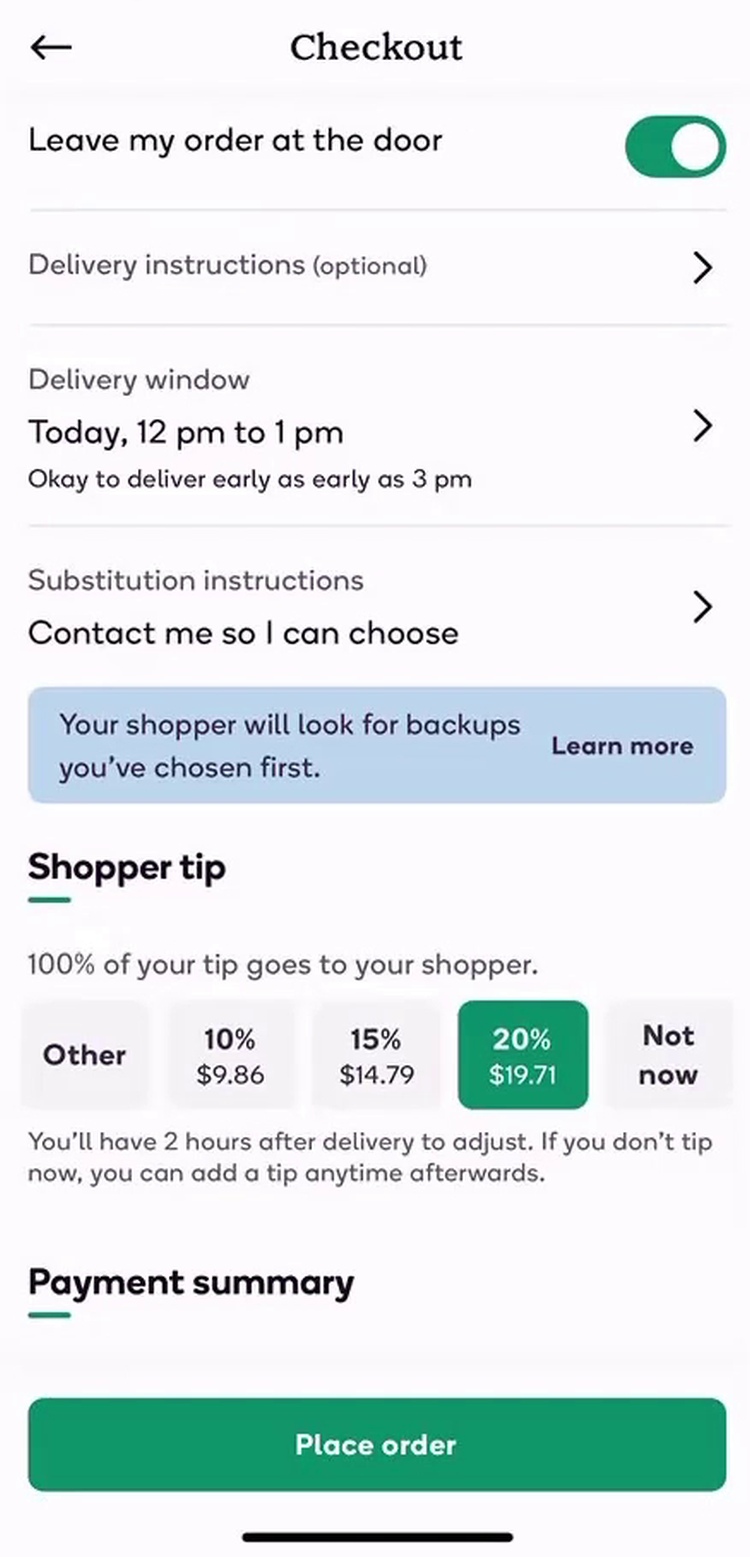The image size is (750, 1557).
Task: Select the 15% tip option
Action: coord(376,1055)
